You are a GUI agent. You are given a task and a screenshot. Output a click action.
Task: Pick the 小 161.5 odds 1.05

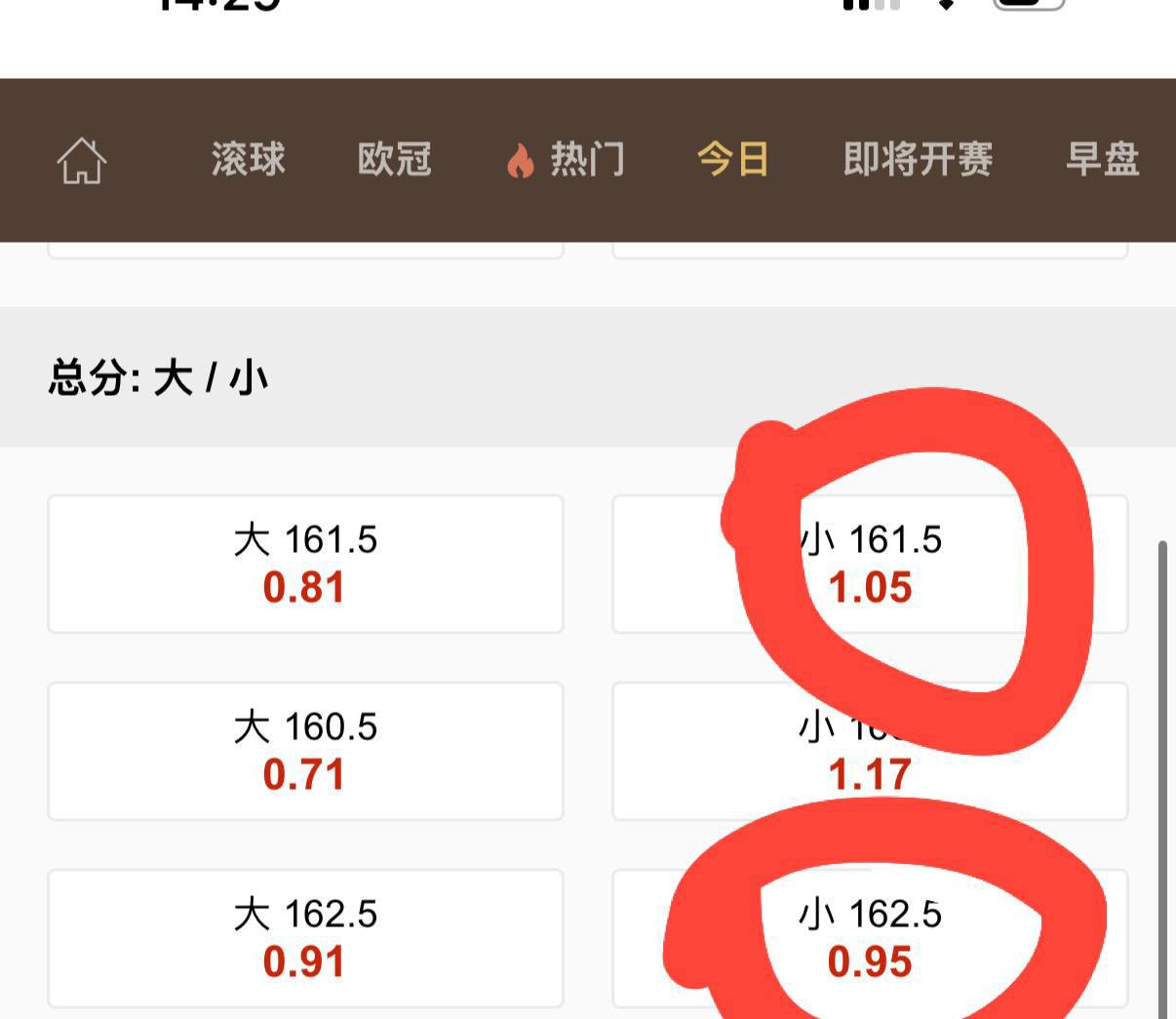coord(870,564)
